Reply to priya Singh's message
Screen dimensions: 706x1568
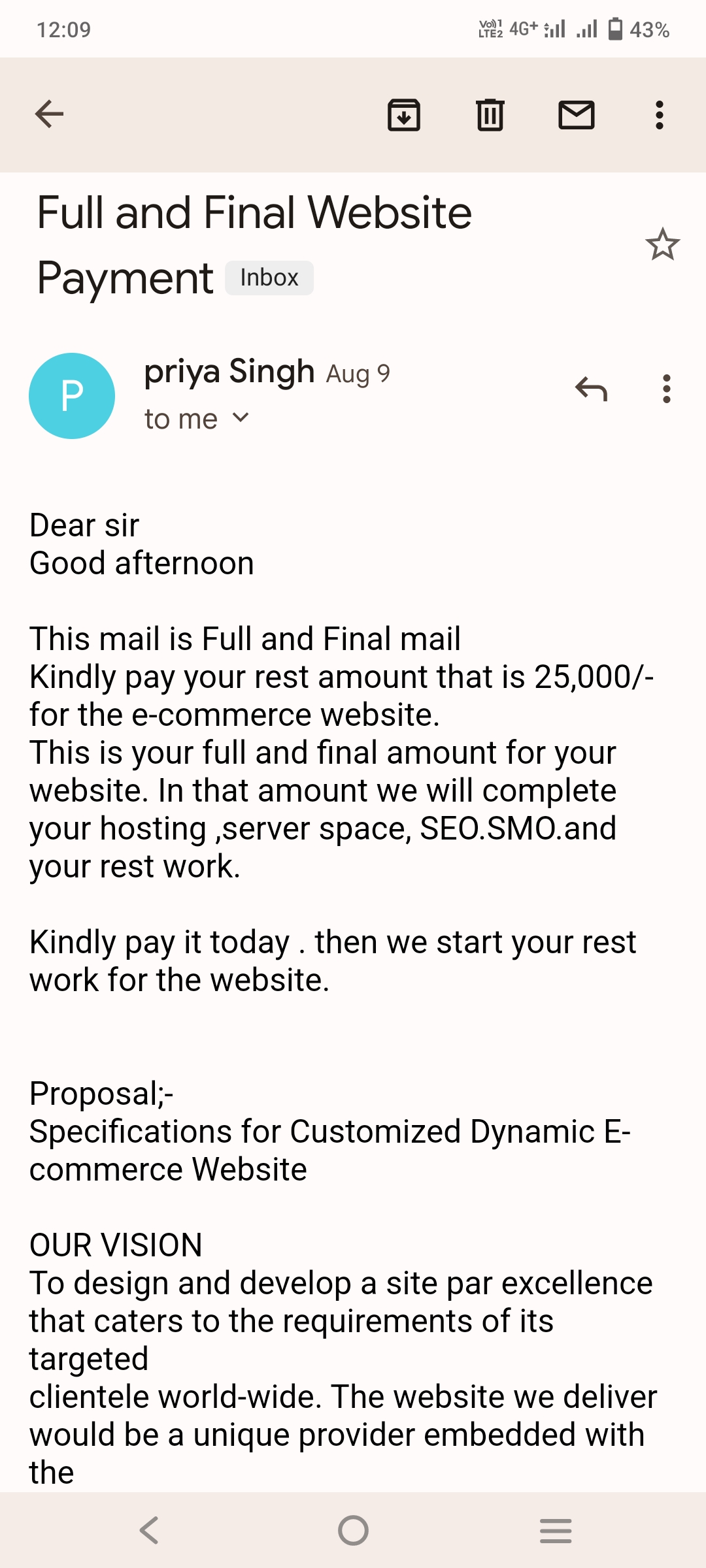pos(592,389)
